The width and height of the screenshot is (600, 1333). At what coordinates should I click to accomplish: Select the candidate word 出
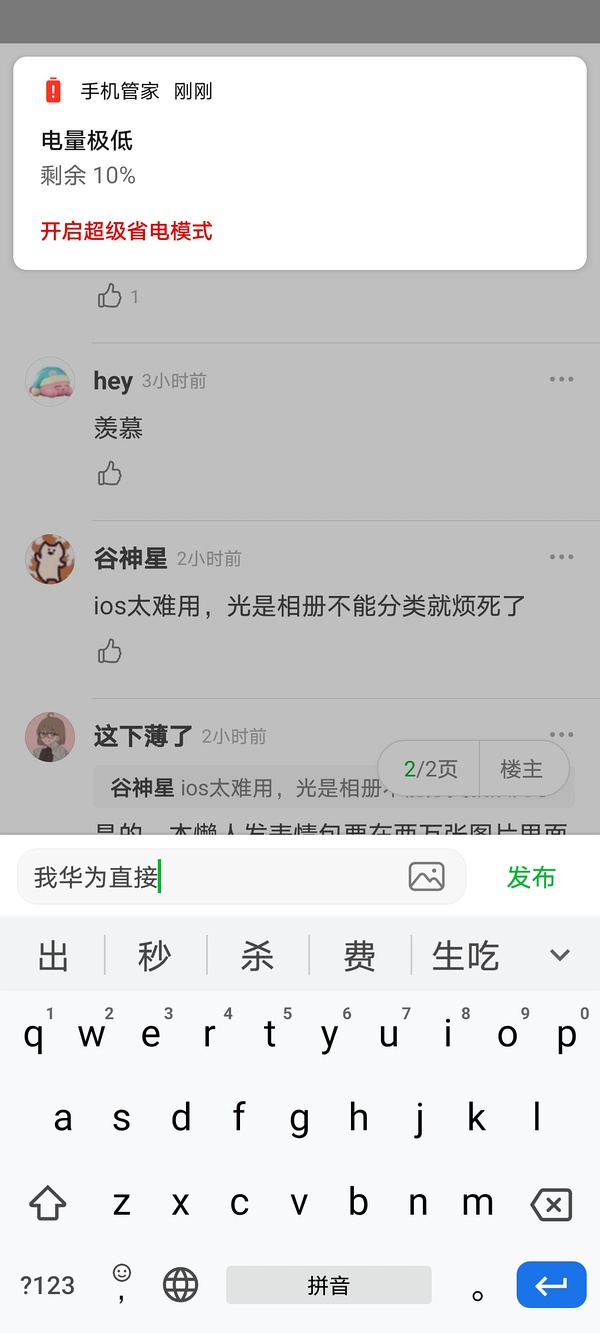click(53, 956)
